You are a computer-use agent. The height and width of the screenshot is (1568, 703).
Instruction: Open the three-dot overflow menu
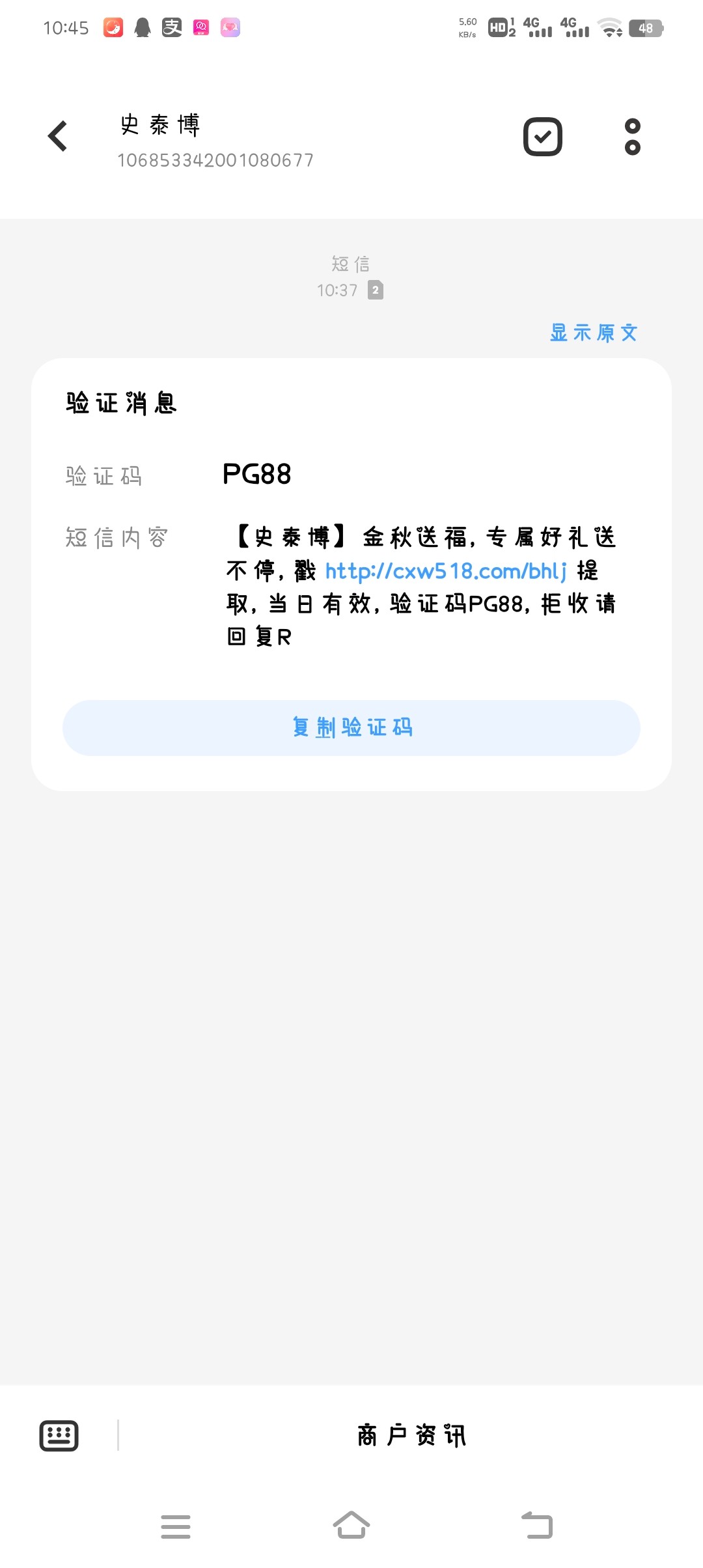632,137
